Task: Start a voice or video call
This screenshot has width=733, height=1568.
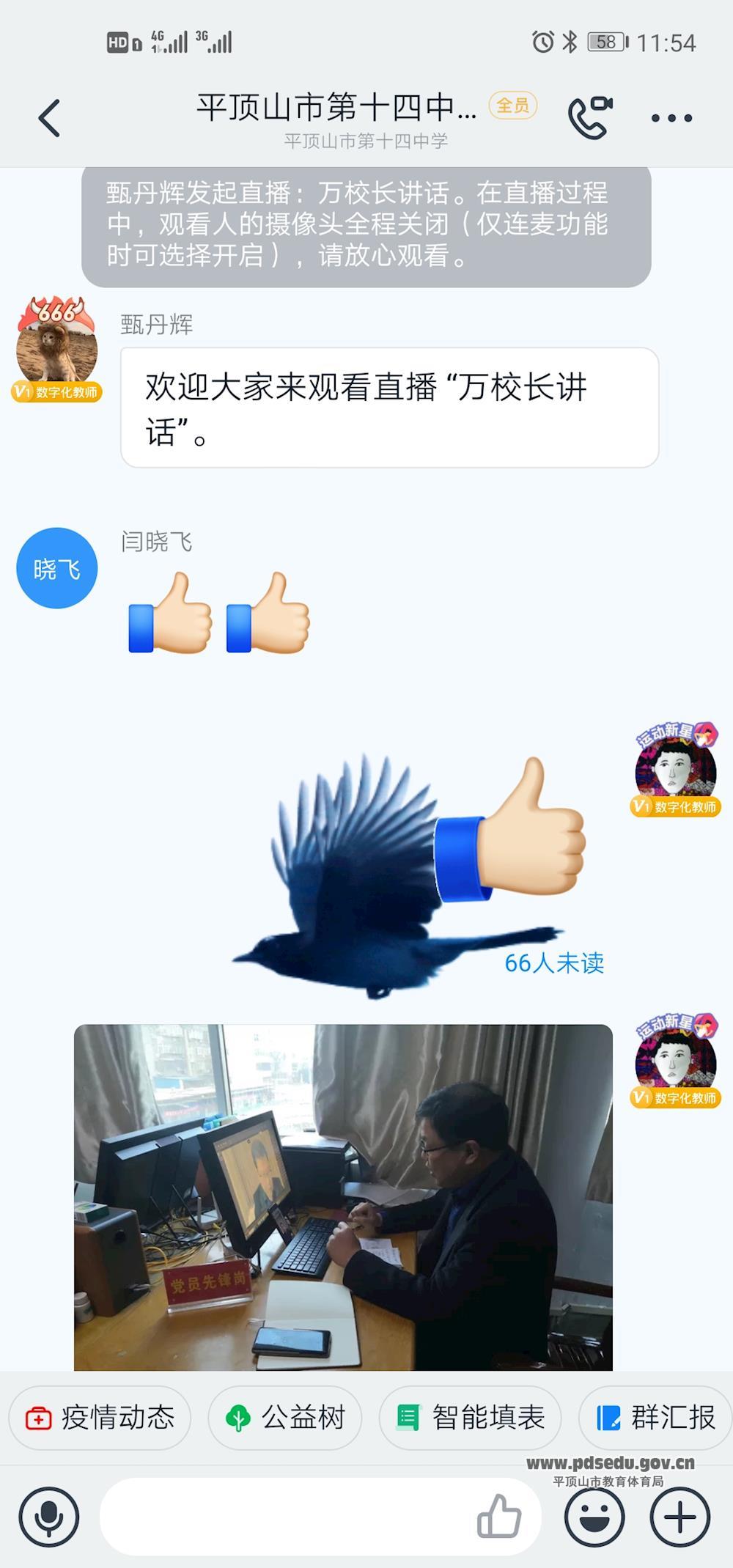Action: coord(589,117)
